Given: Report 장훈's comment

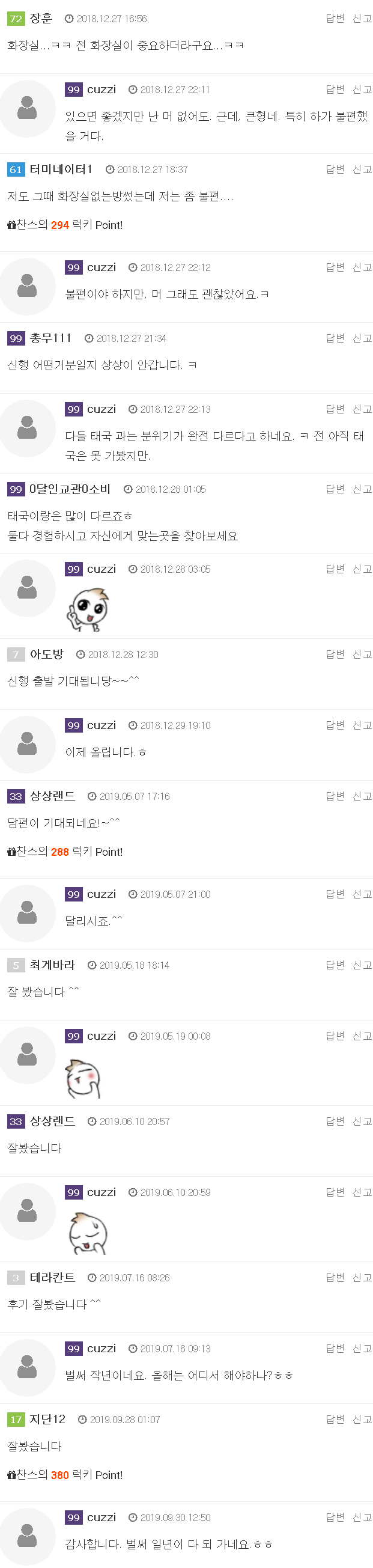Looking at the screenshot, I should coord(362,19).
